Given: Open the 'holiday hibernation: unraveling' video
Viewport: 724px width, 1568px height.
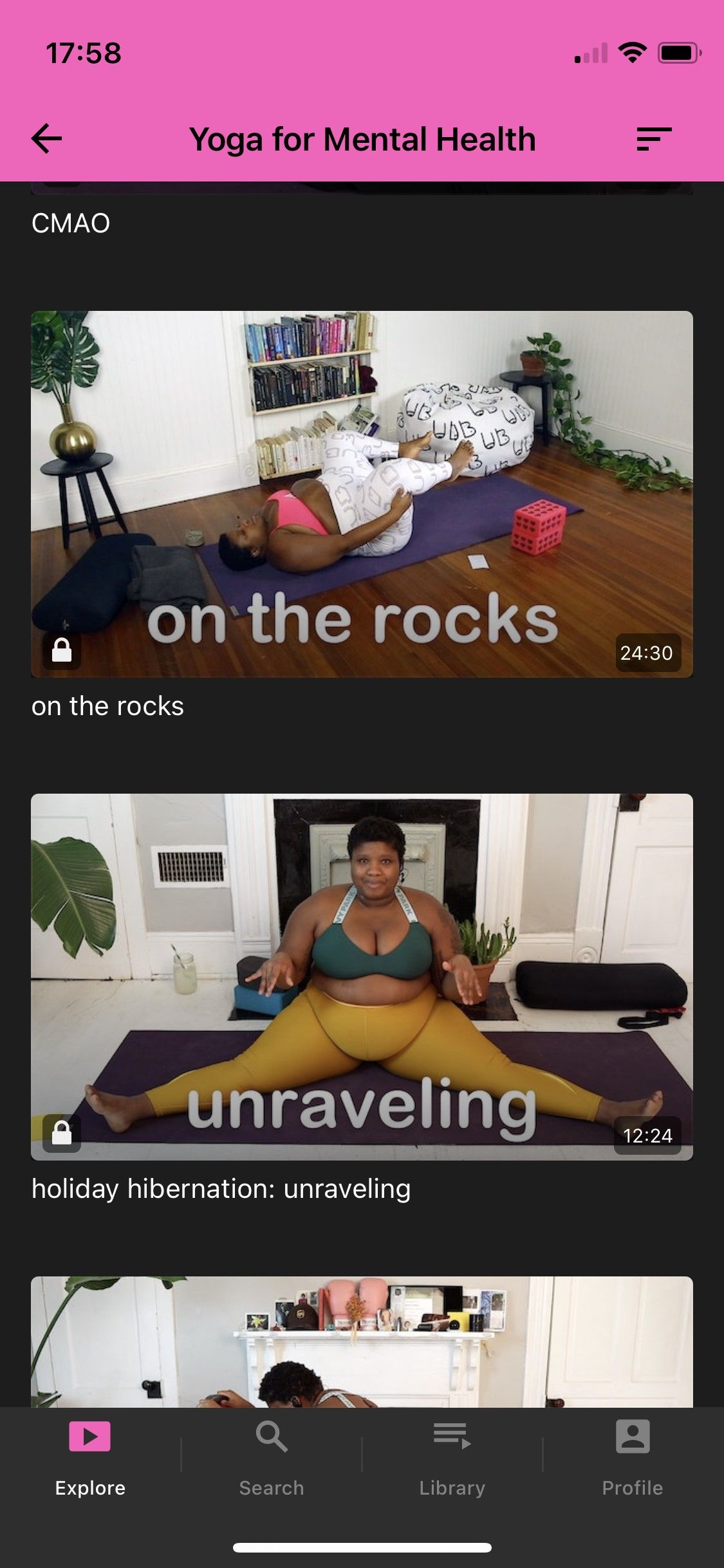Looking at the screenshot, I should (362, 976).
